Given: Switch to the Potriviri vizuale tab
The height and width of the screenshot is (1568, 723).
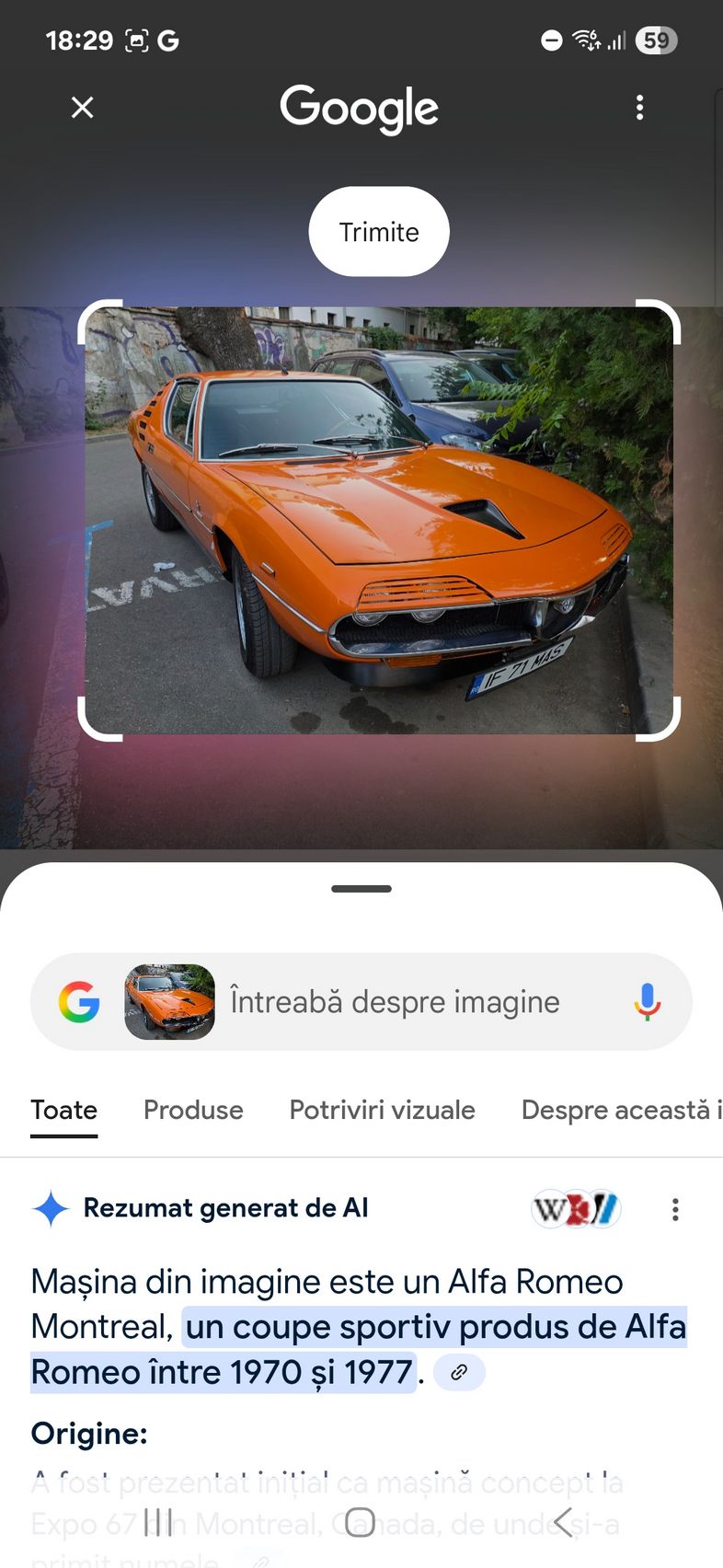Looking at the screenshot, I should click(382, 1110).
